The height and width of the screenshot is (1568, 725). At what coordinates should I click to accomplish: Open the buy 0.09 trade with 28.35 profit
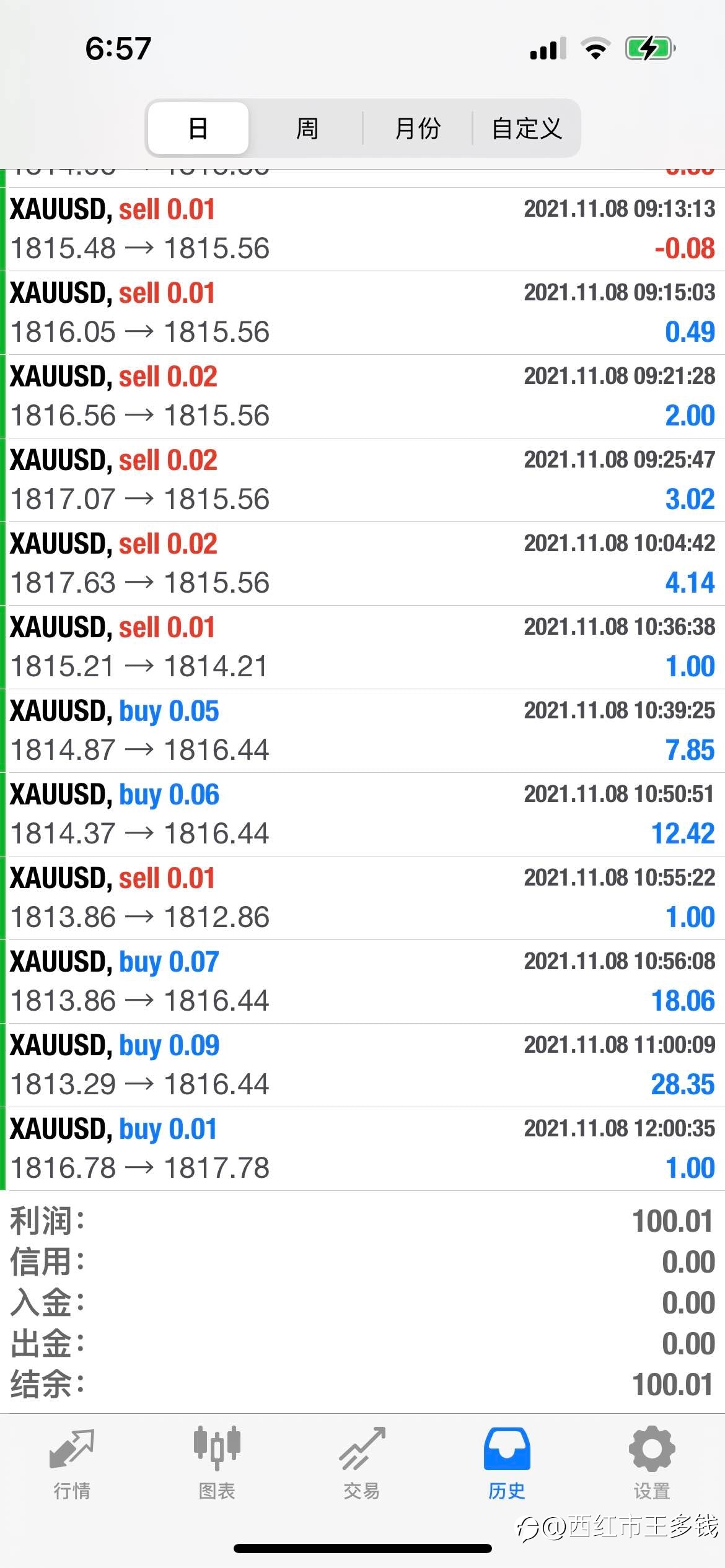click(362, 1065)
